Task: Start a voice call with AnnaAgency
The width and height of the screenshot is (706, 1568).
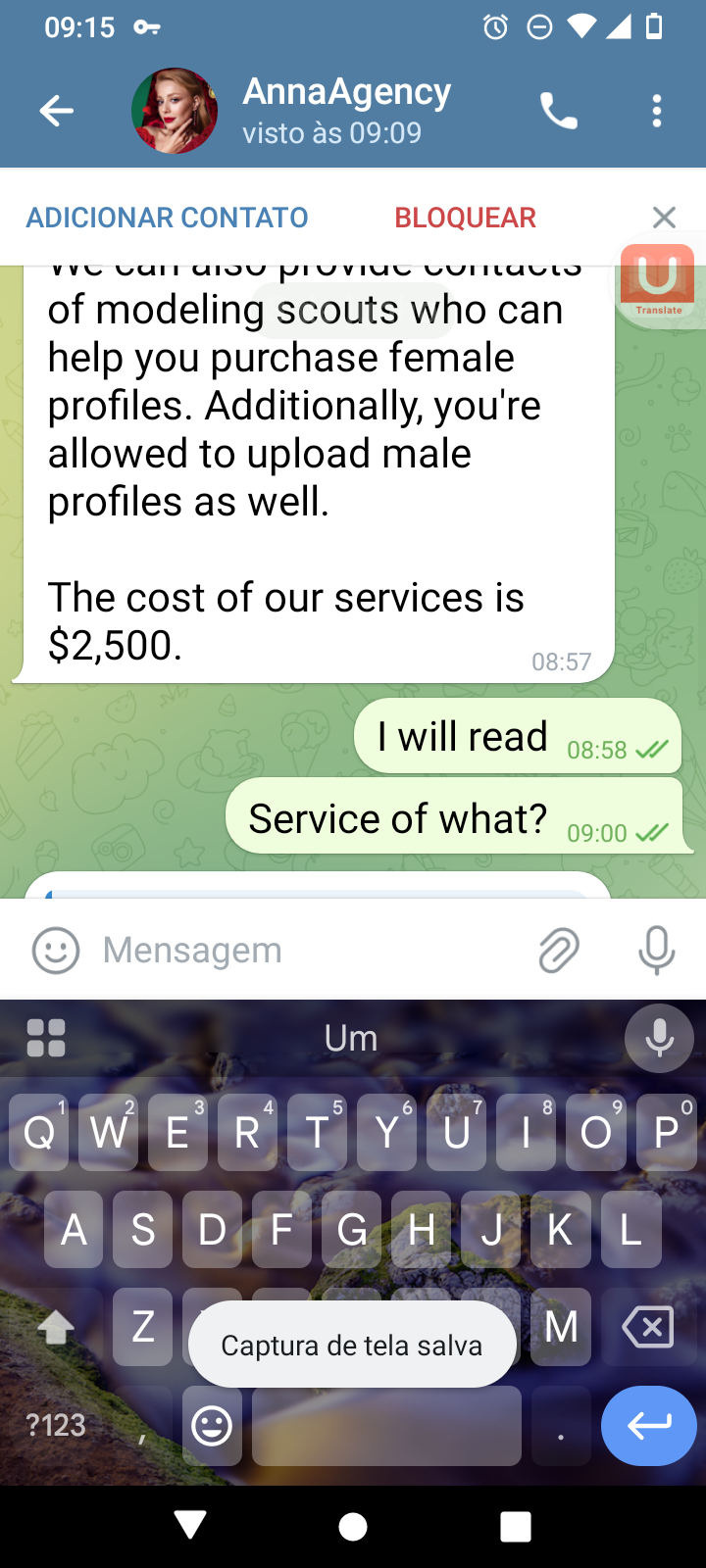Action: [x=559, y=111]
